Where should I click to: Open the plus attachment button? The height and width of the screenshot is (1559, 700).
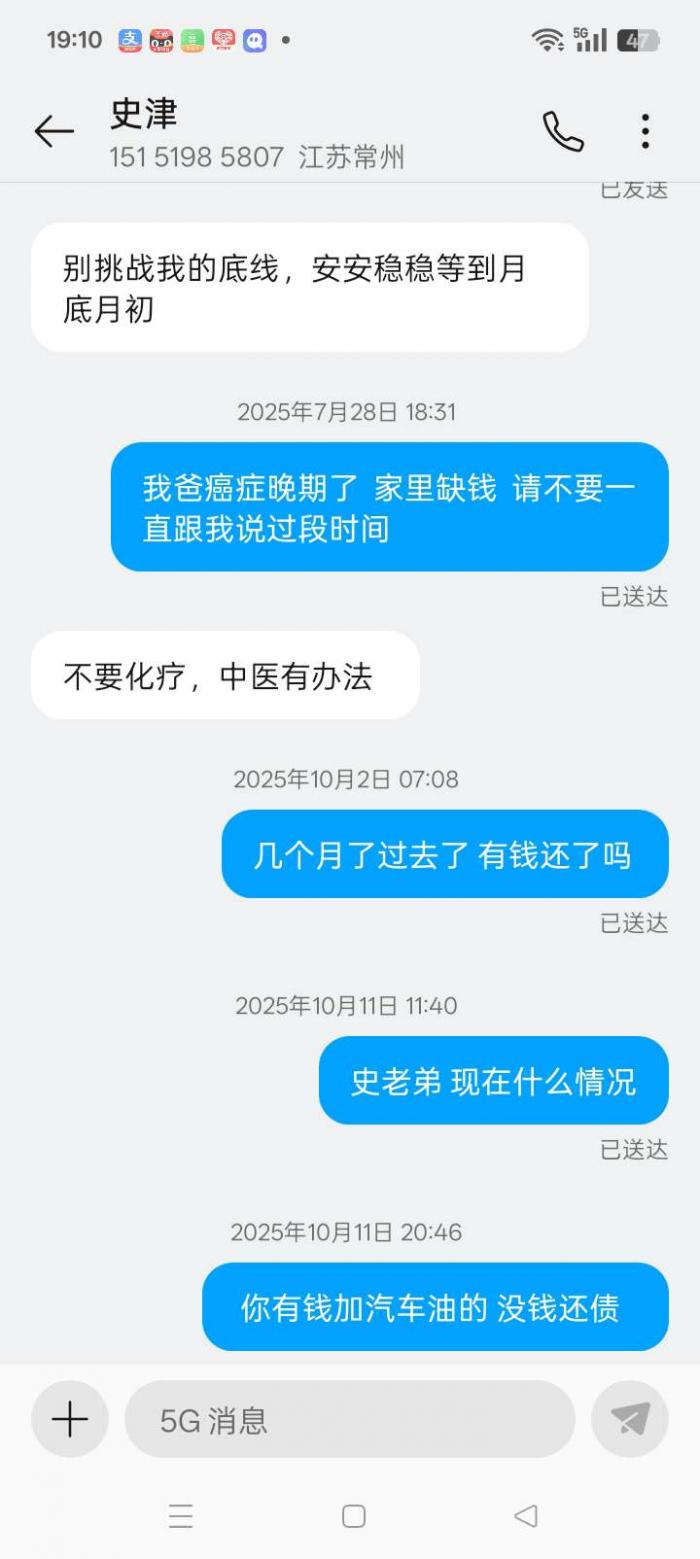click(x=70, y=1418)
